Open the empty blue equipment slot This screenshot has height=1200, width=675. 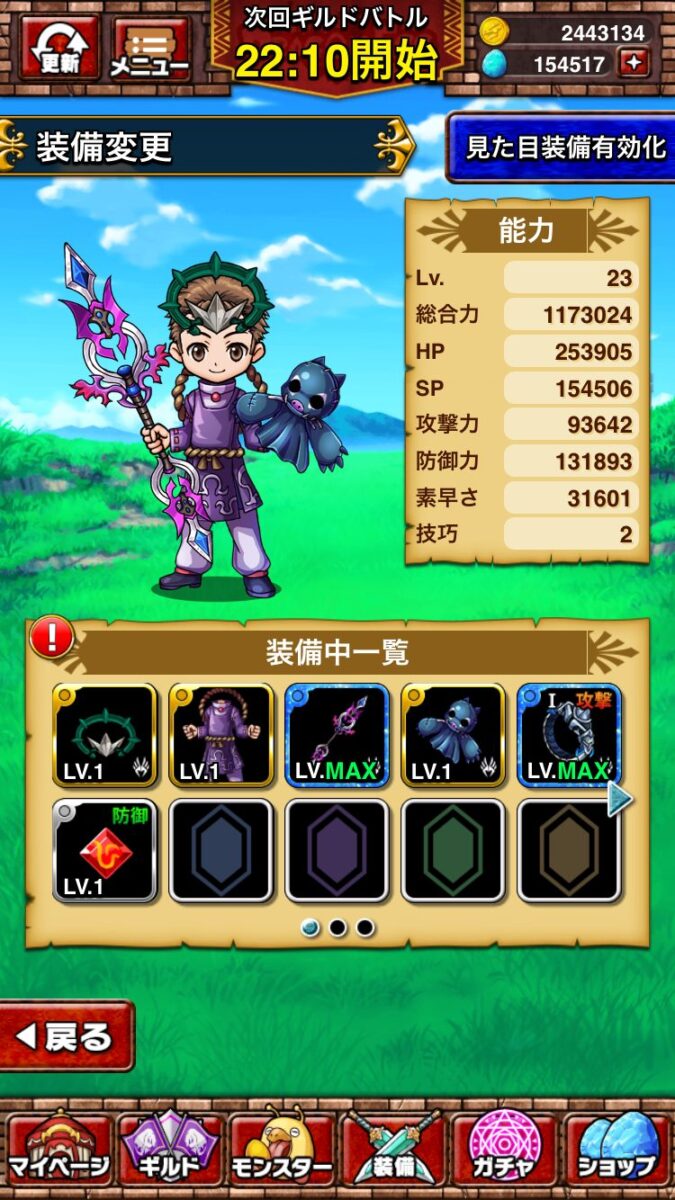coord(221,850)
